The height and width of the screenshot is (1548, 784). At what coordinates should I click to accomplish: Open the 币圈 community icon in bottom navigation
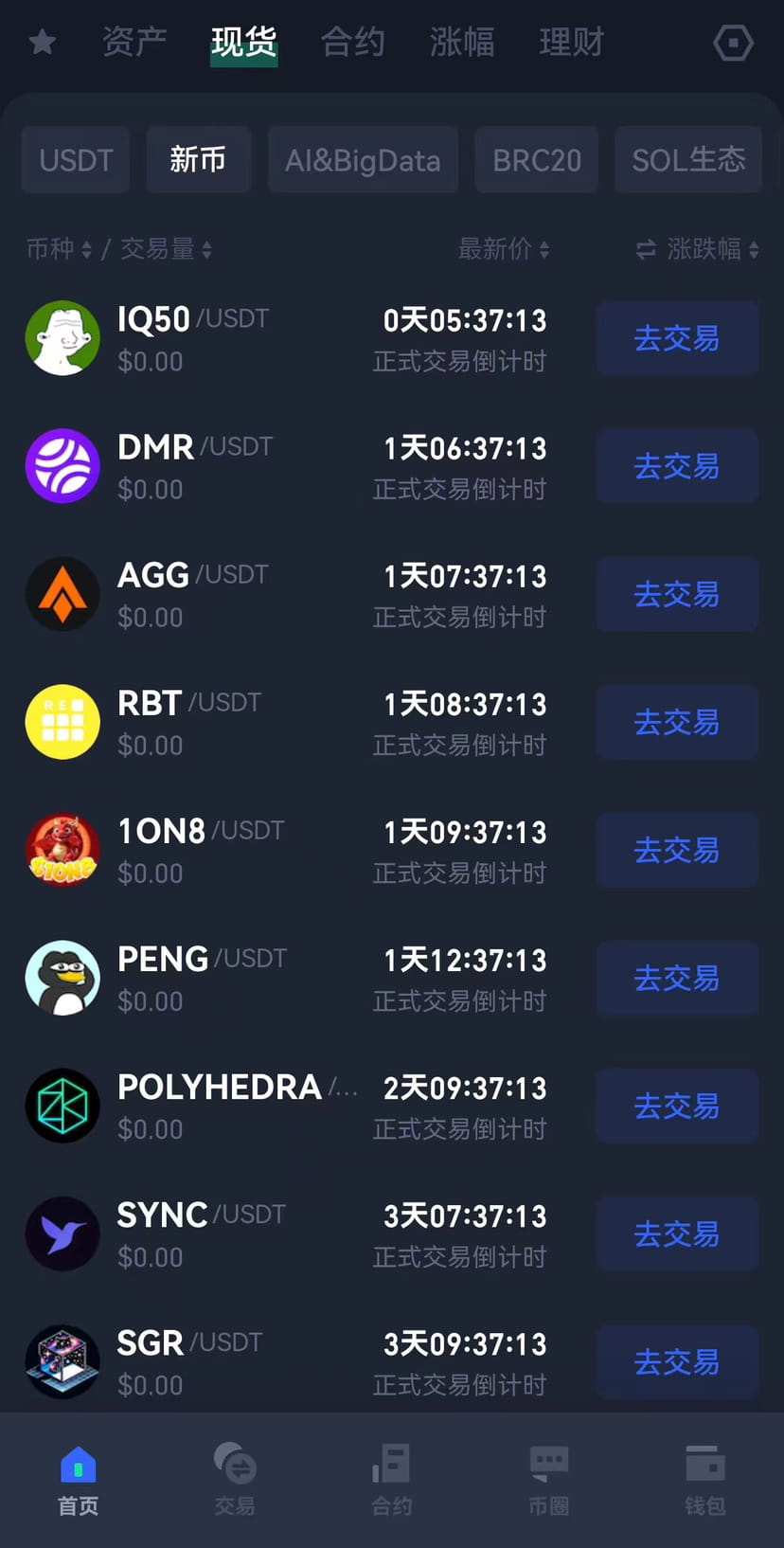coord(549,1466)
